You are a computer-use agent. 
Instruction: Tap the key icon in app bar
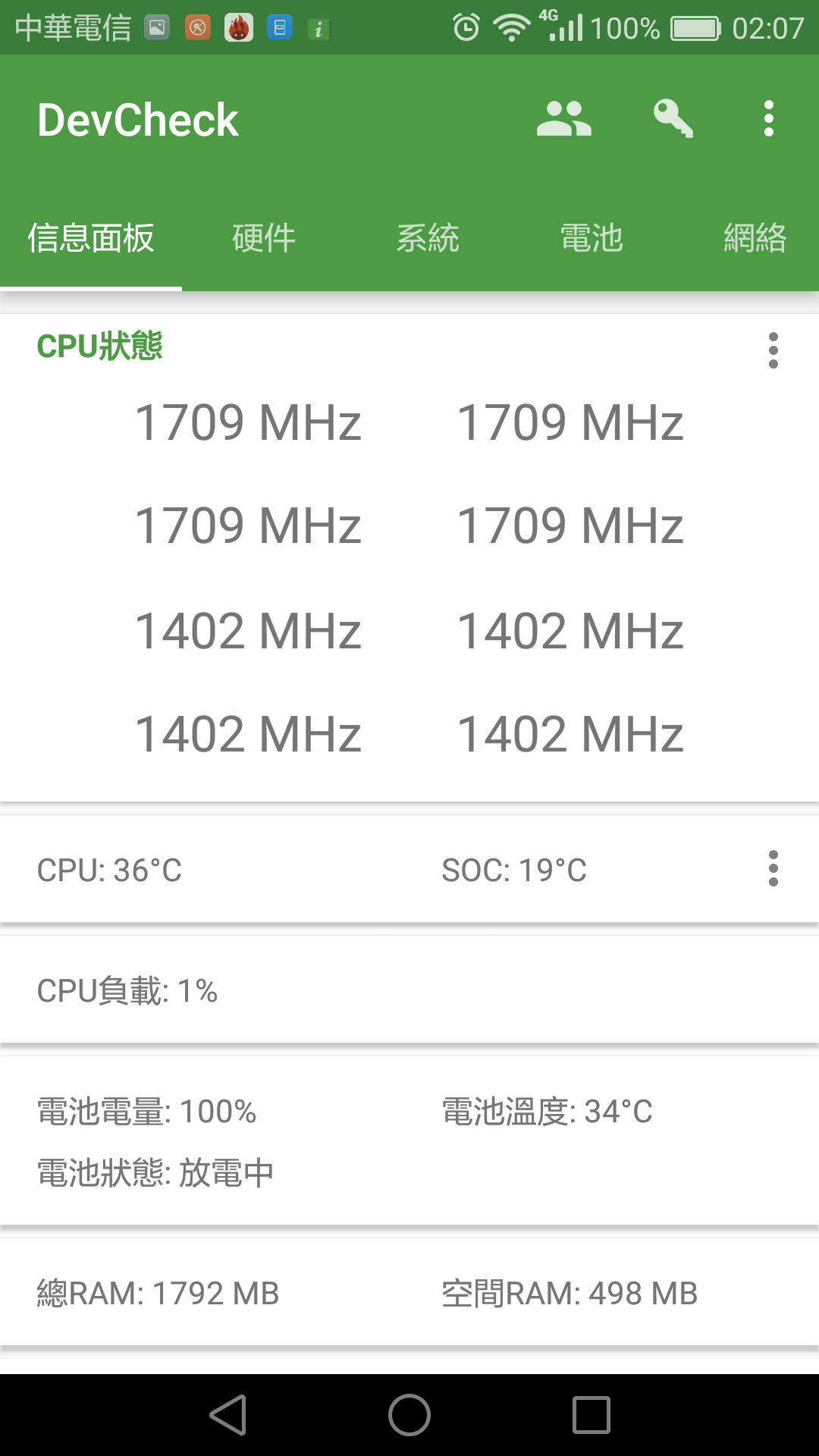click(x=673, y=119)
